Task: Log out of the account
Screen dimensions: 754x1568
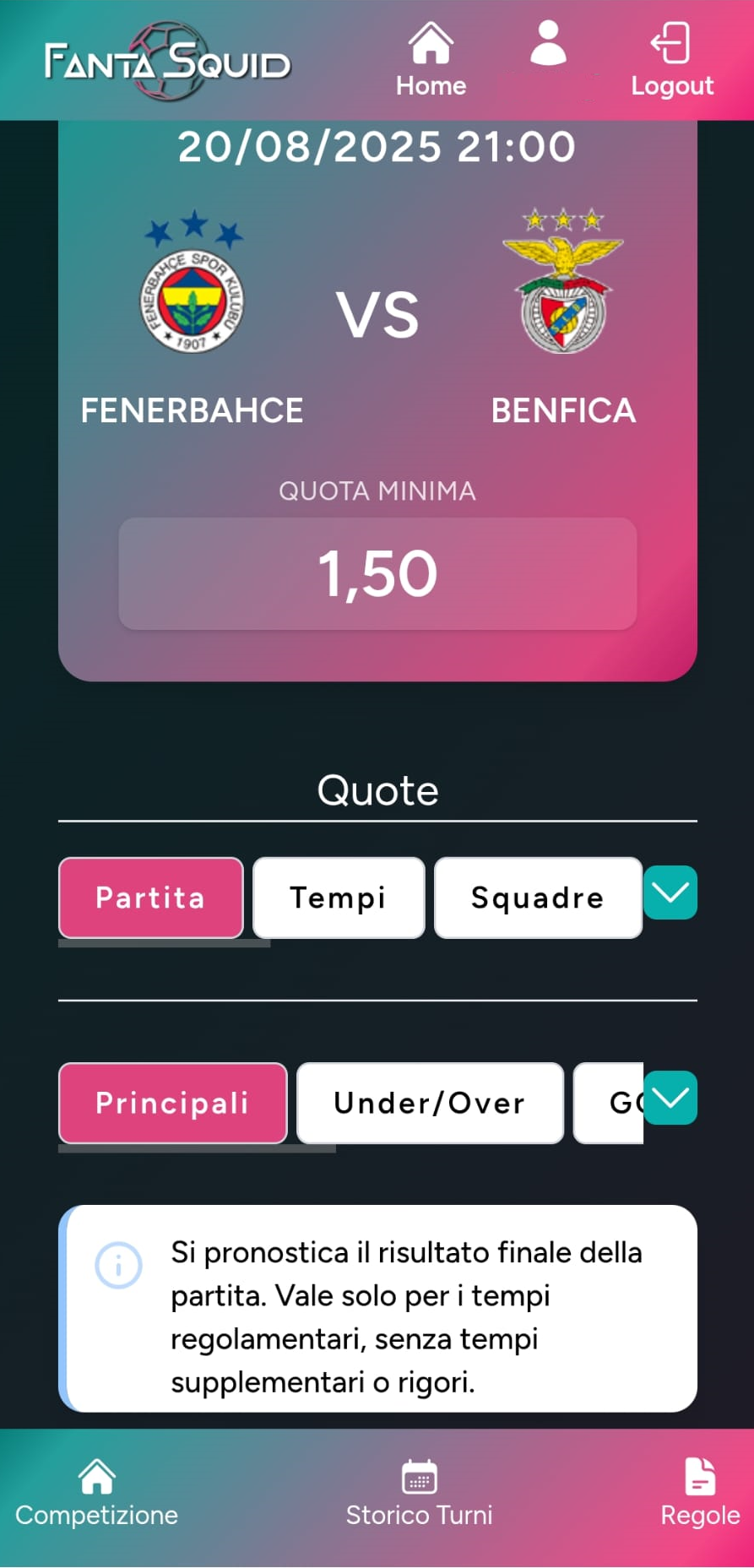Action: (x=672, y=61)
